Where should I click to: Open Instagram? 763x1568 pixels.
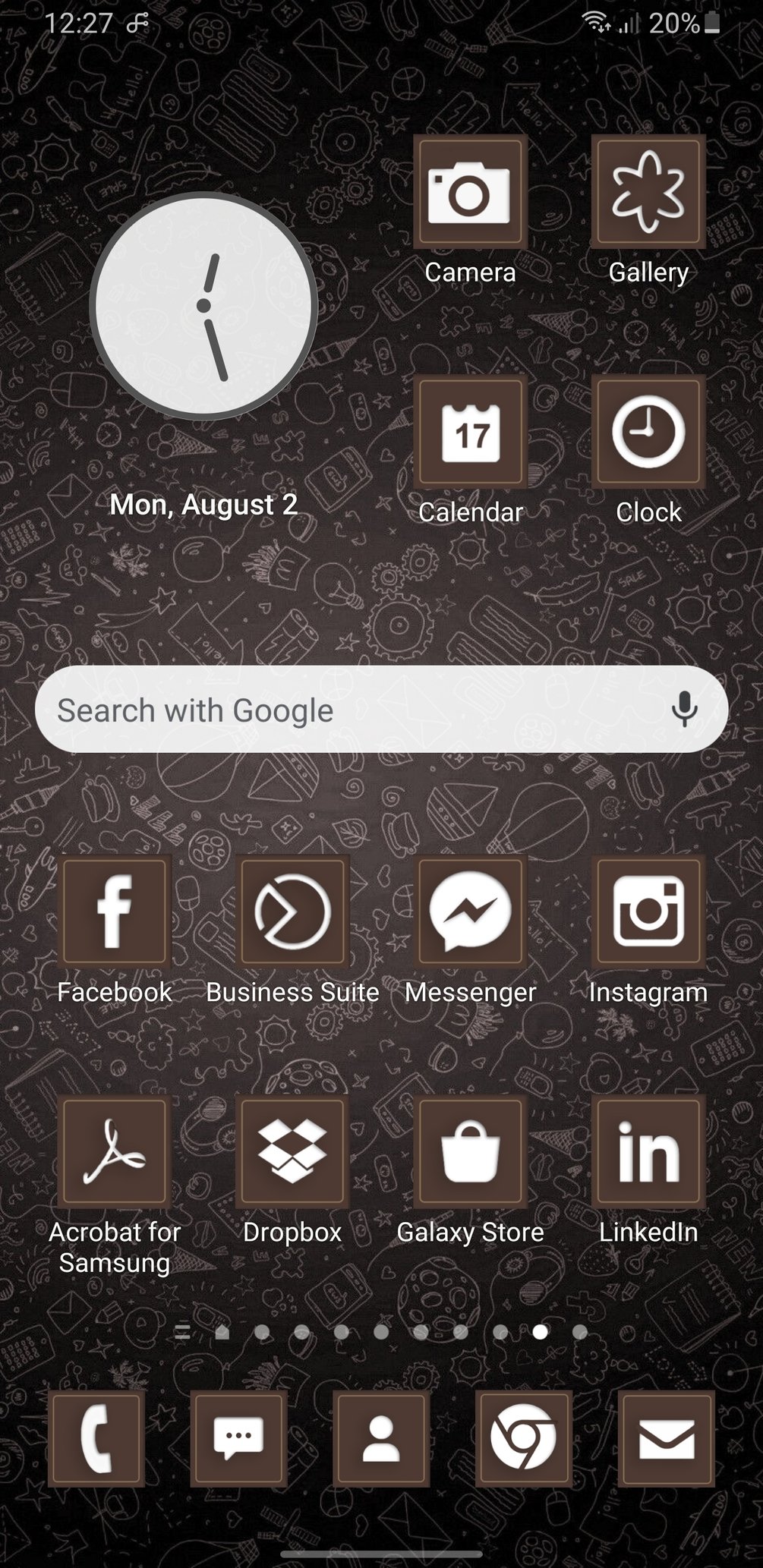pyautogui.click(x=648, y=912)
